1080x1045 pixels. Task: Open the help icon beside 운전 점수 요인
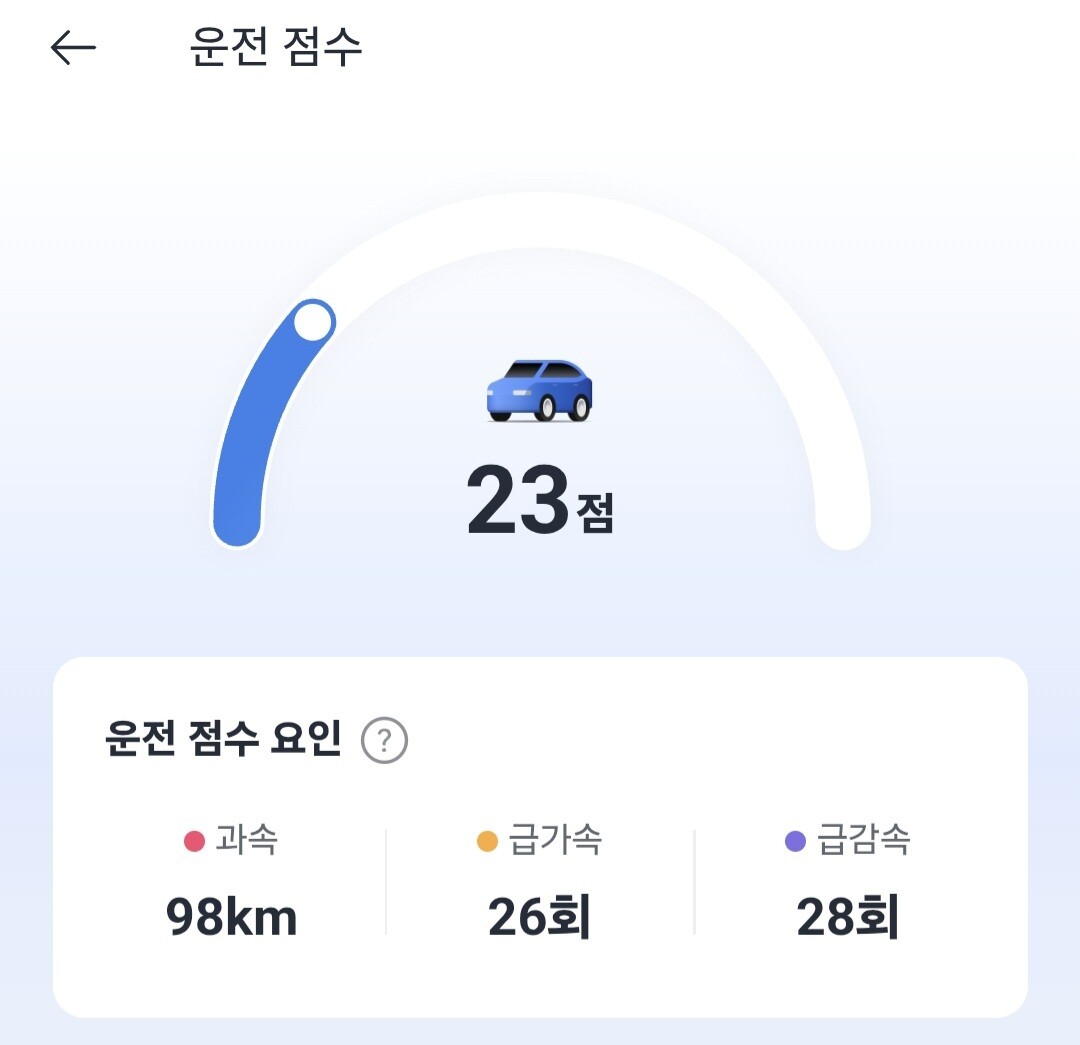coord(385,741)
